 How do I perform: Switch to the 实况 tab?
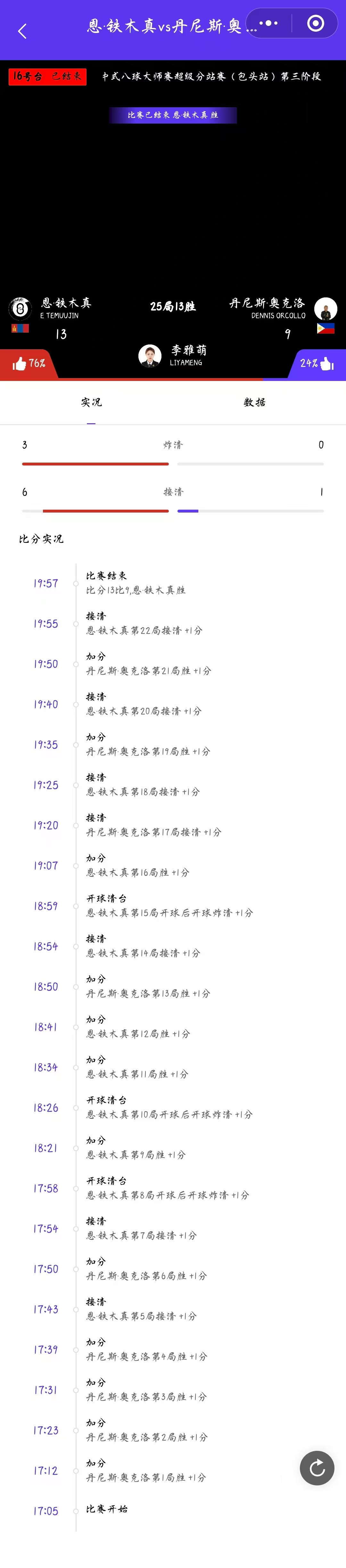(x=91, y=402)
